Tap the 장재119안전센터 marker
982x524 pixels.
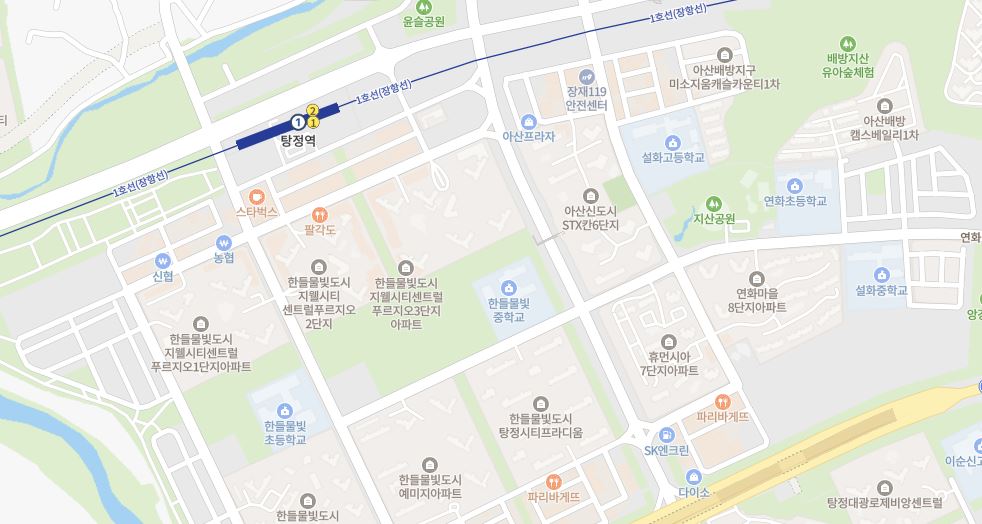(587, 75)
